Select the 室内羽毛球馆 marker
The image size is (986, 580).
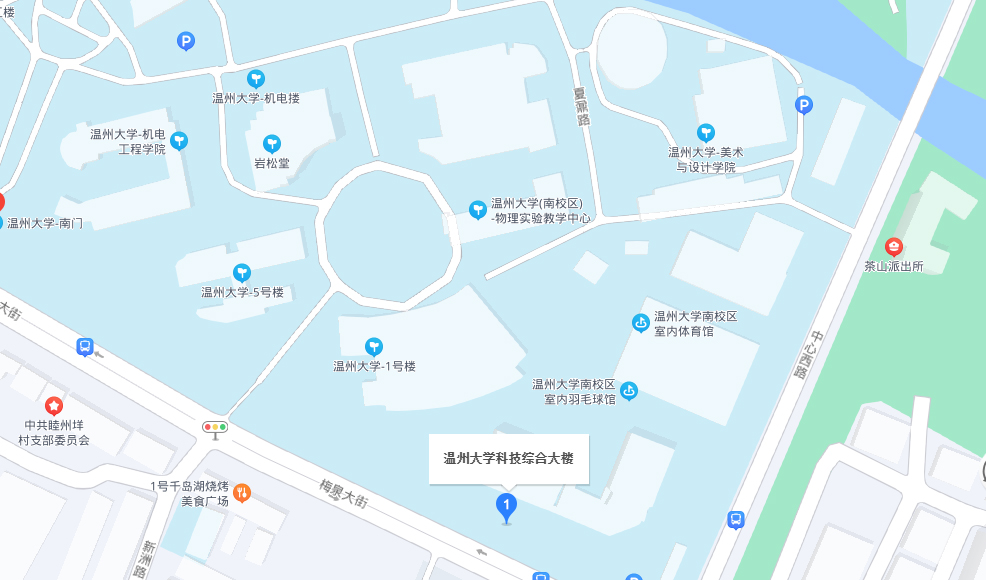coord(629,391)
